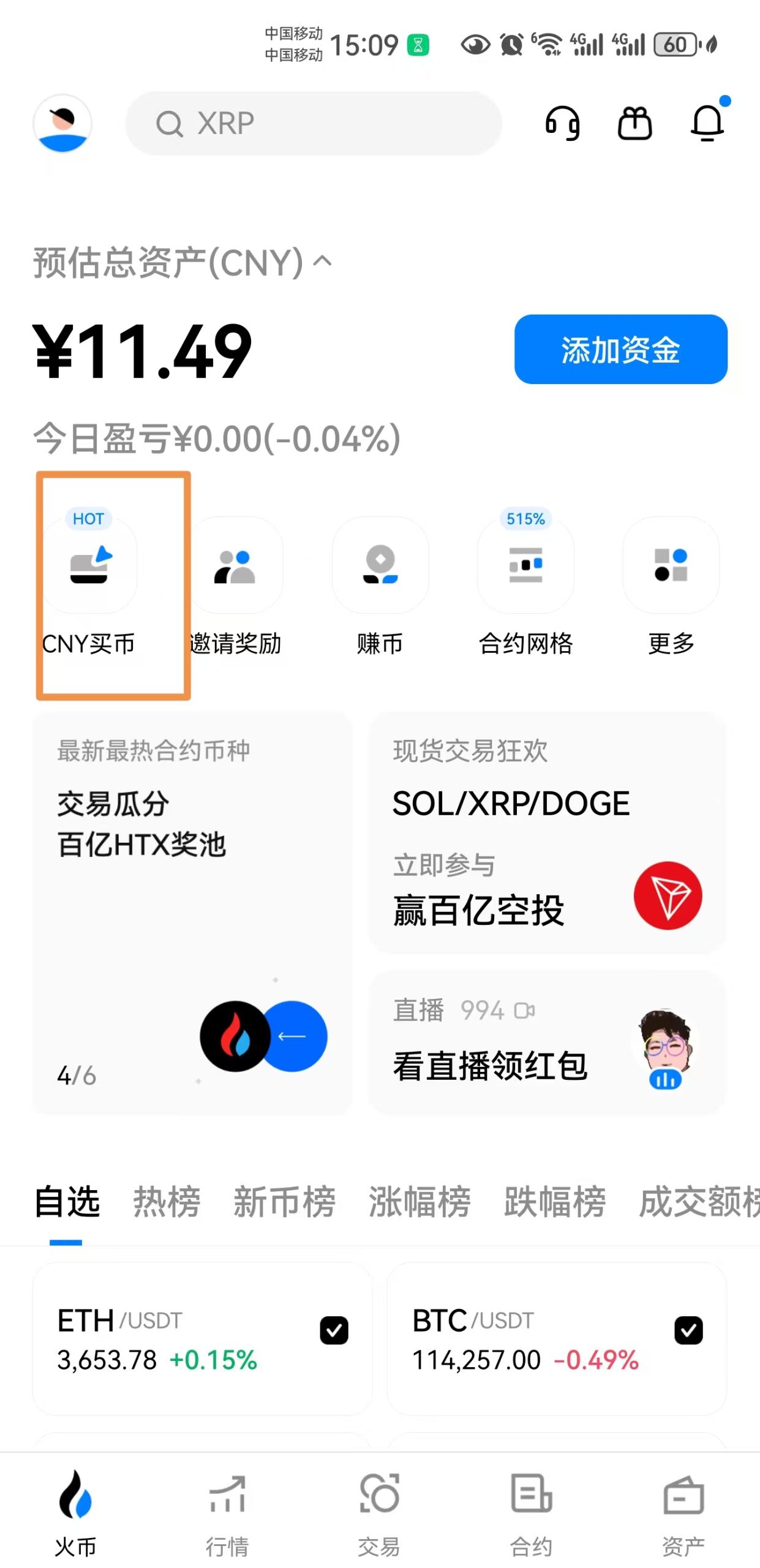Uncheck the ETH/USDT checkbox

pos(334,1330)
